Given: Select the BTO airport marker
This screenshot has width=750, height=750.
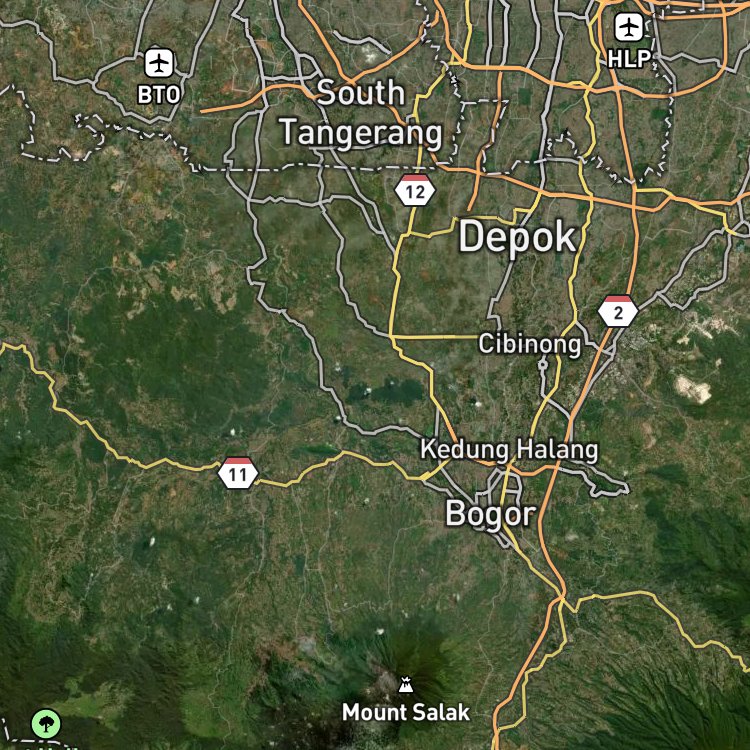Looking at the screenshot, I should [159, 63].
